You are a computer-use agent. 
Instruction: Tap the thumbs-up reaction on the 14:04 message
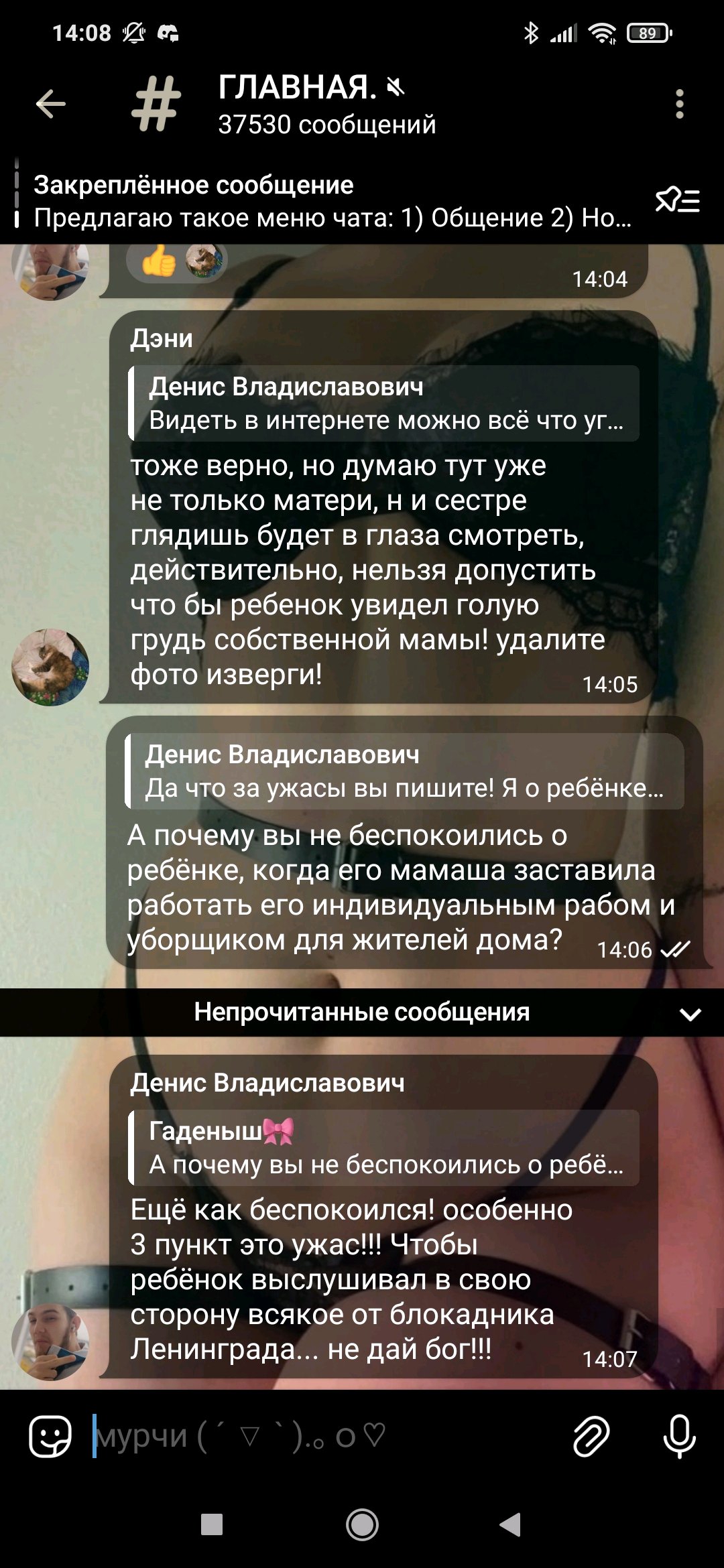159,261
